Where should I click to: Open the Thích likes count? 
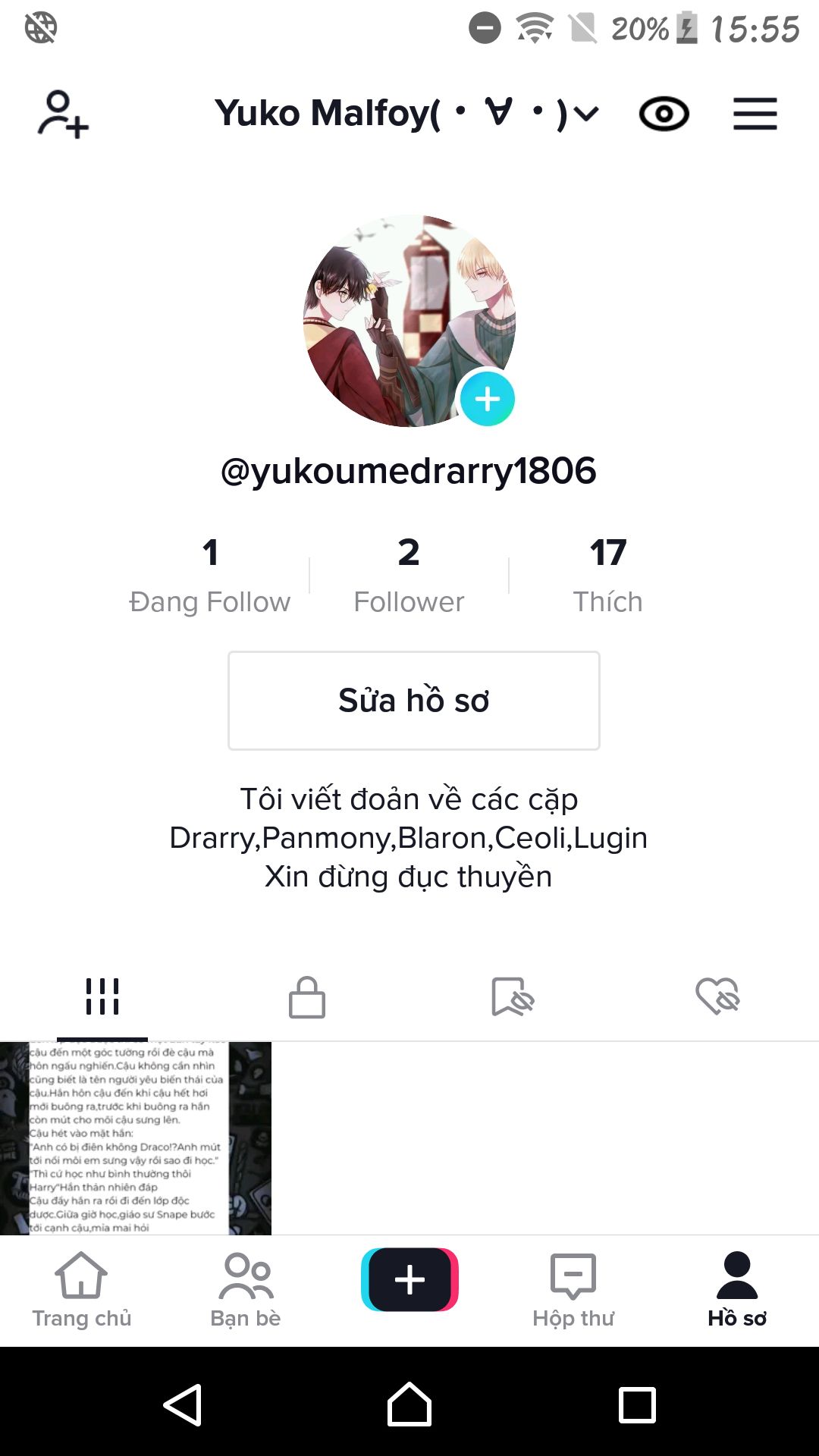tap(607, 574)
